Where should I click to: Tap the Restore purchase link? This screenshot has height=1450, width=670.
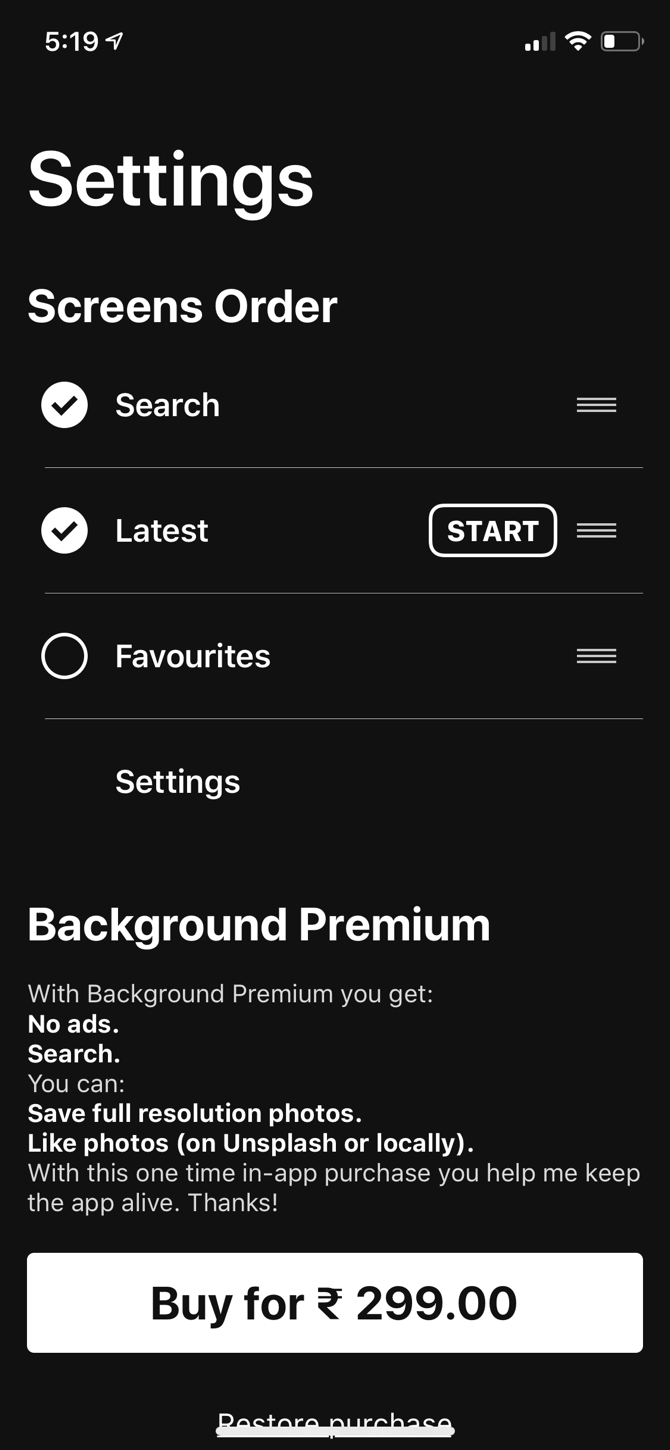[x=334, y=1420]
